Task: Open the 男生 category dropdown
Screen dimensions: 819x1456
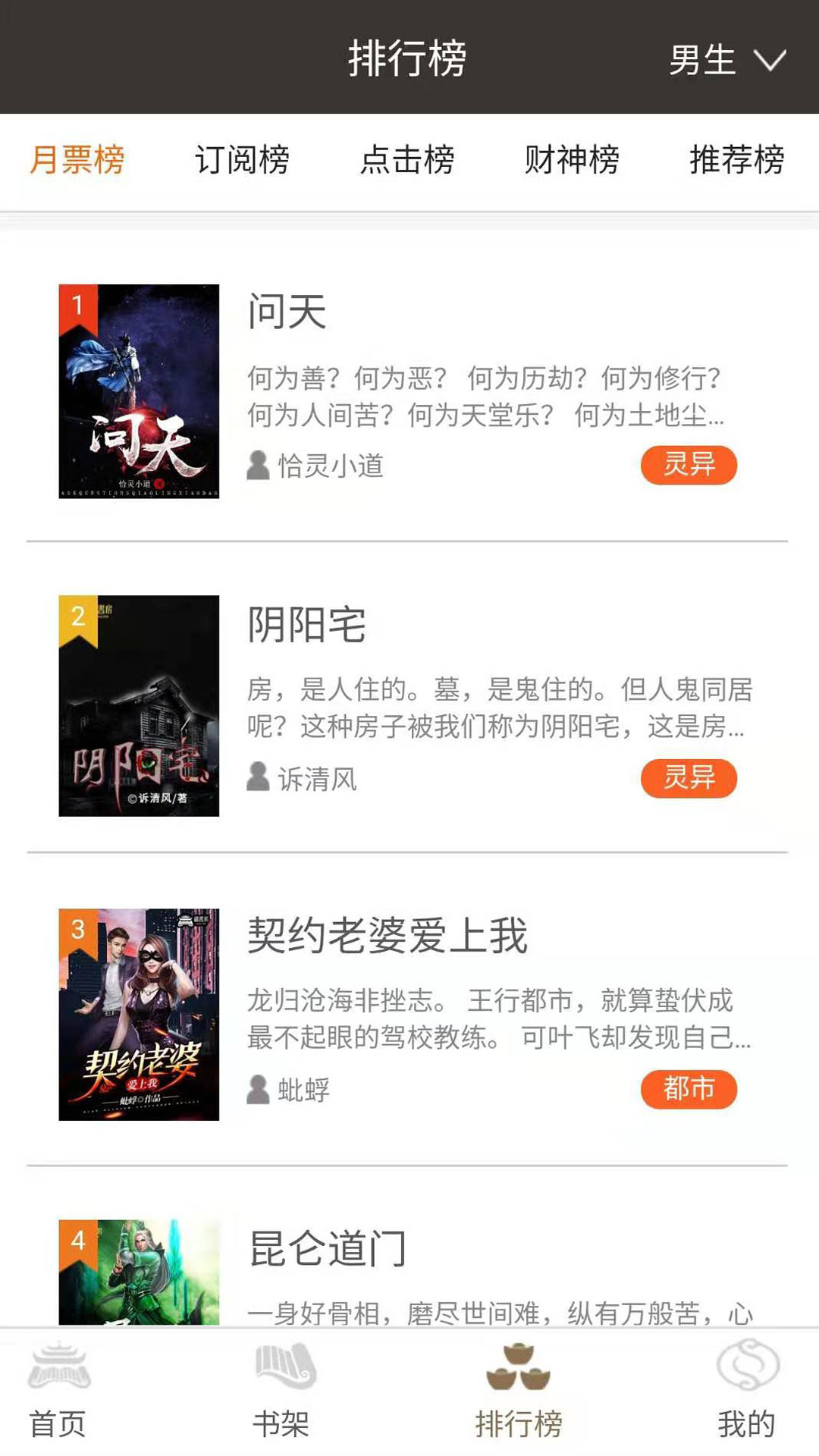Action: tap(726, 60)
